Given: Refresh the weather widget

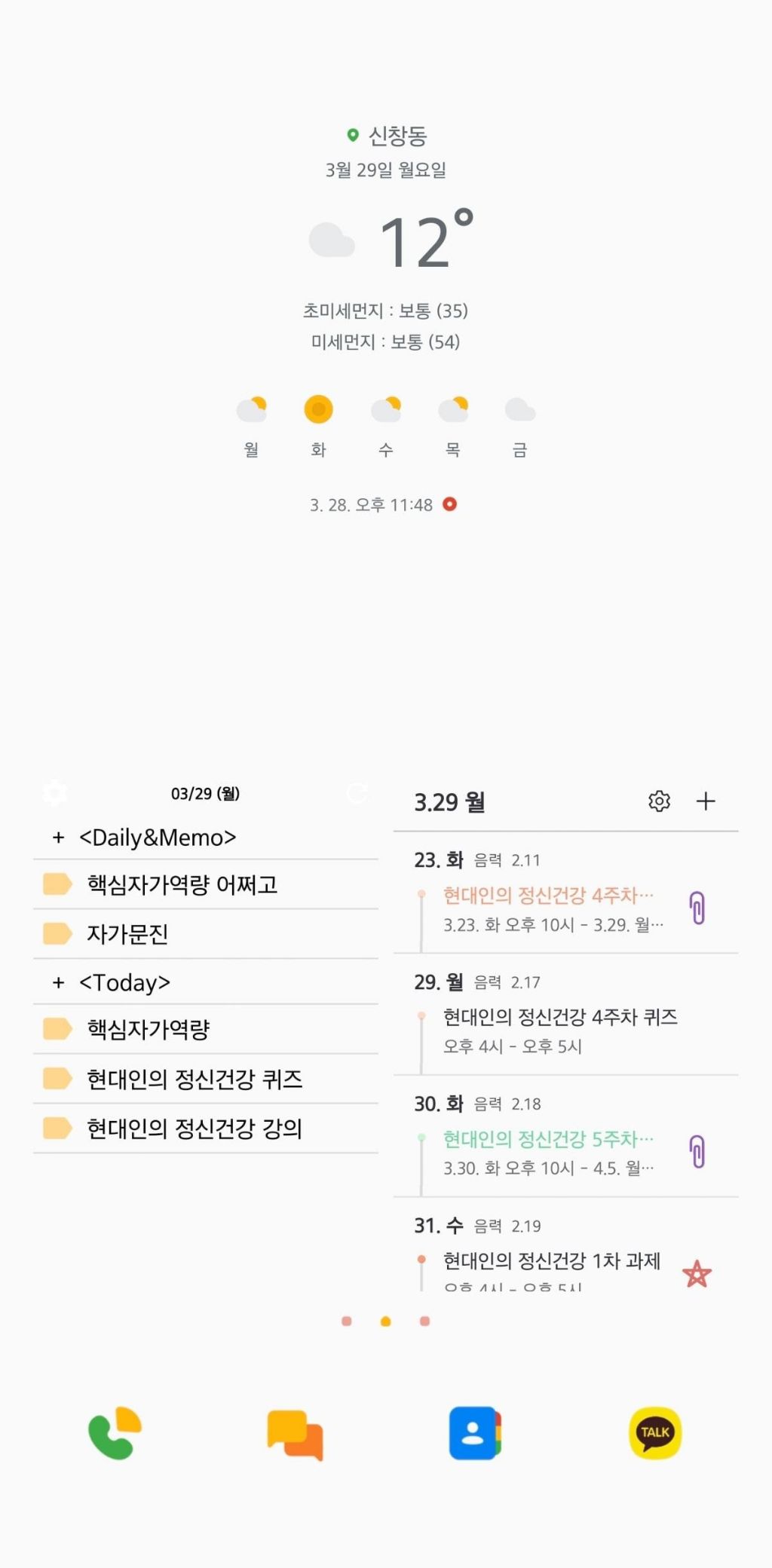Looking at the screenshot, I should coord(450,504).
